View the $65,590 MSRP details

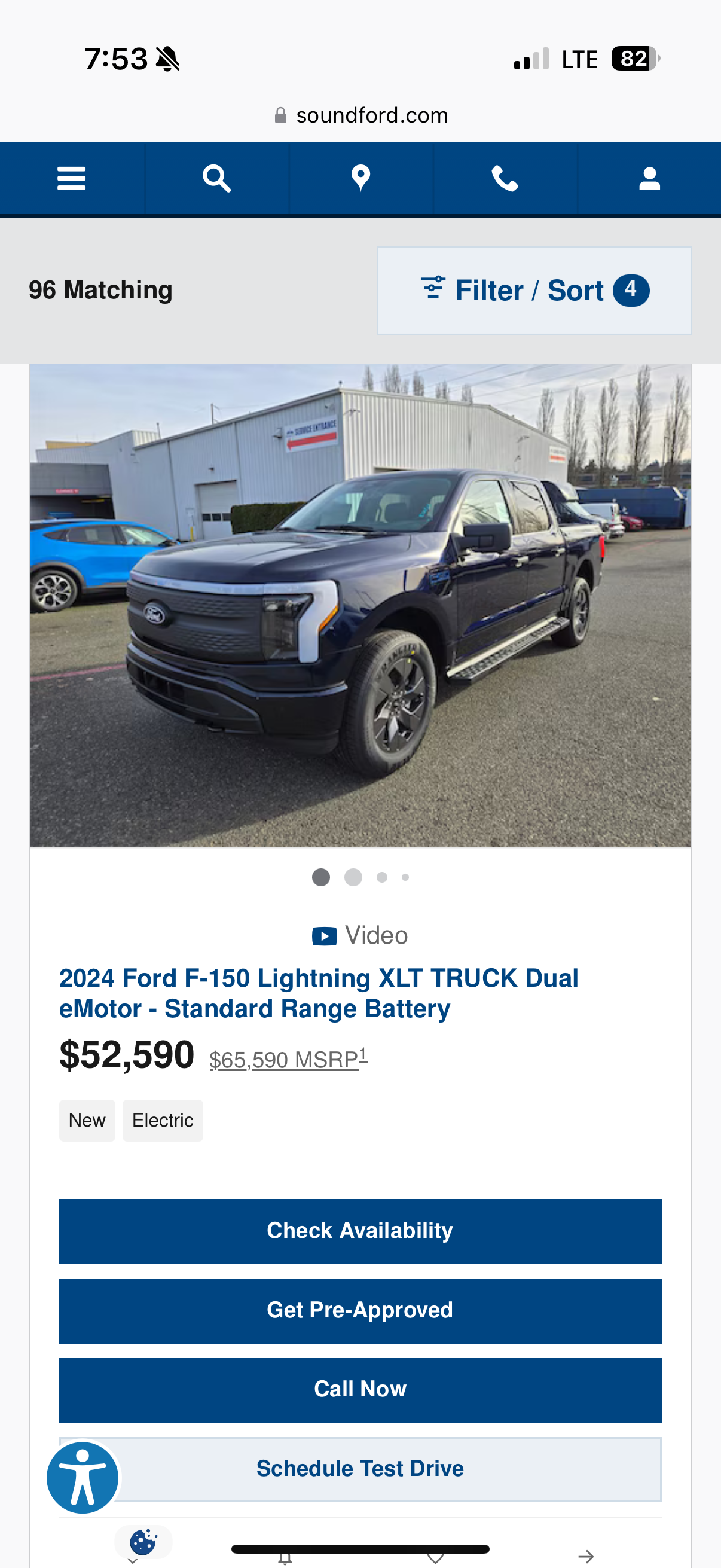pos(288,1060)
